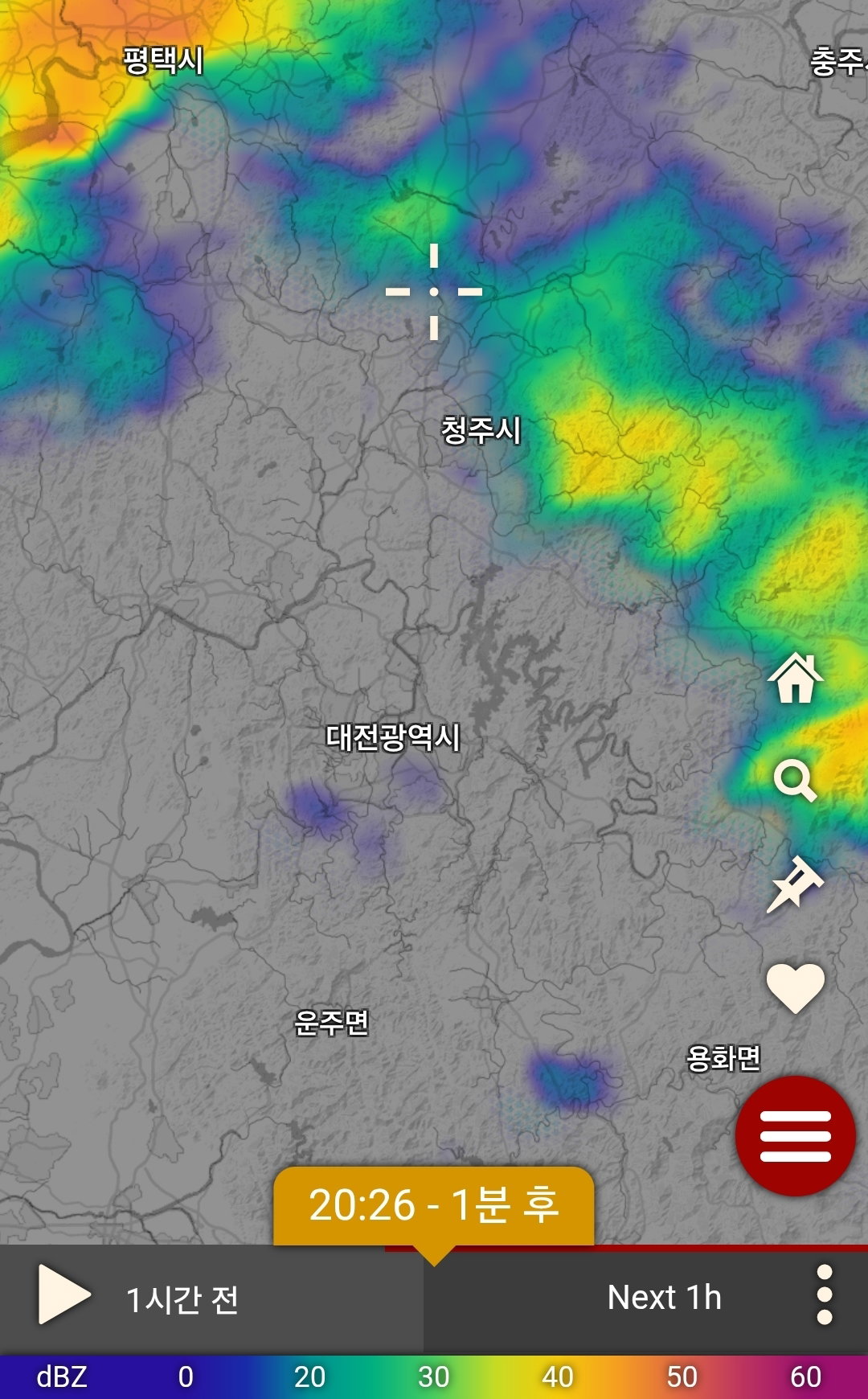Go to home location
This screenshot has height=1399, width=868.
[x=796, y=678]
